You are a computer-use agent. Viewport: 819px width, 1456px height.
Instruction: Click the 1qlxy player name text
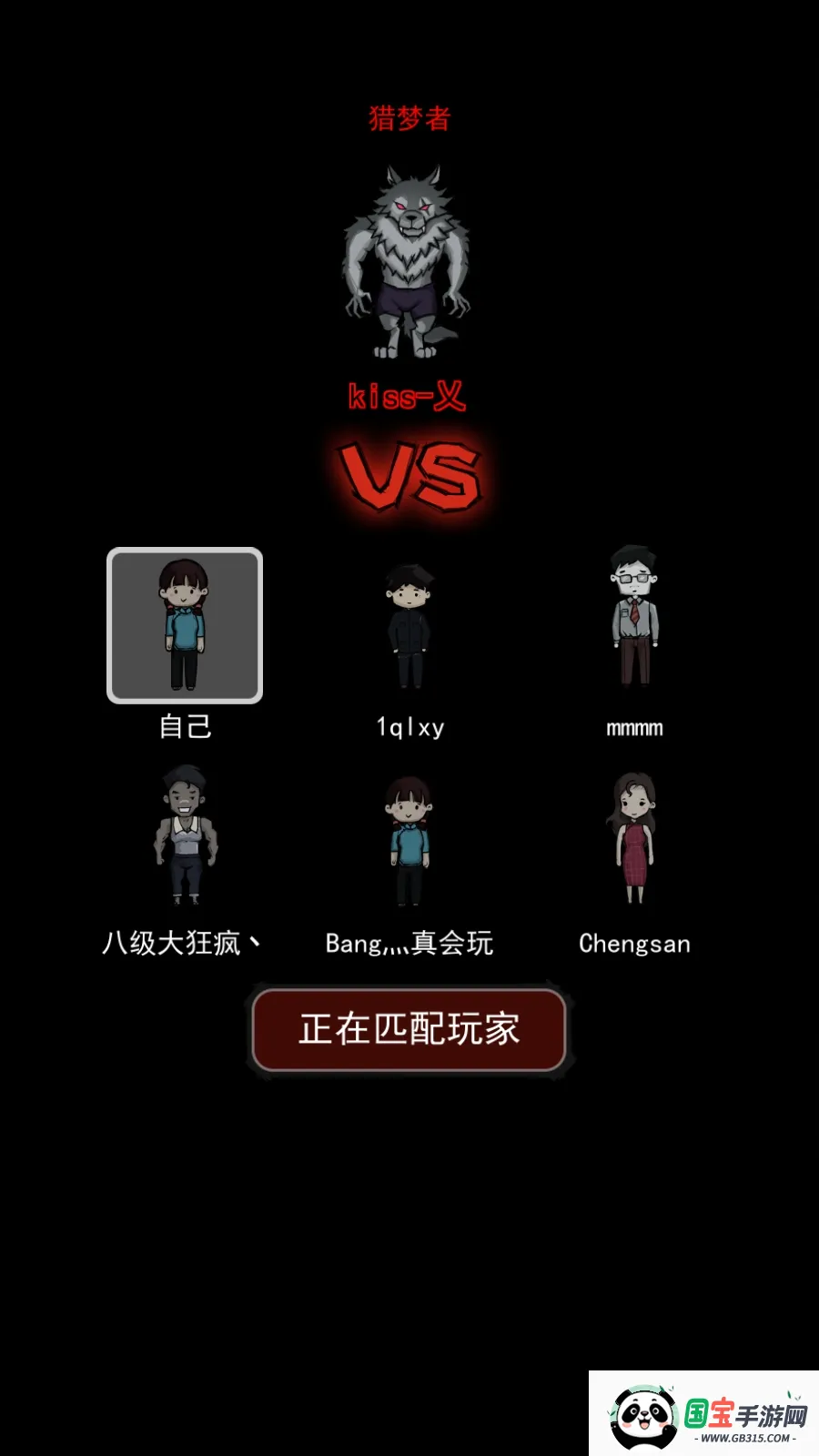click(x=411, y=726)
